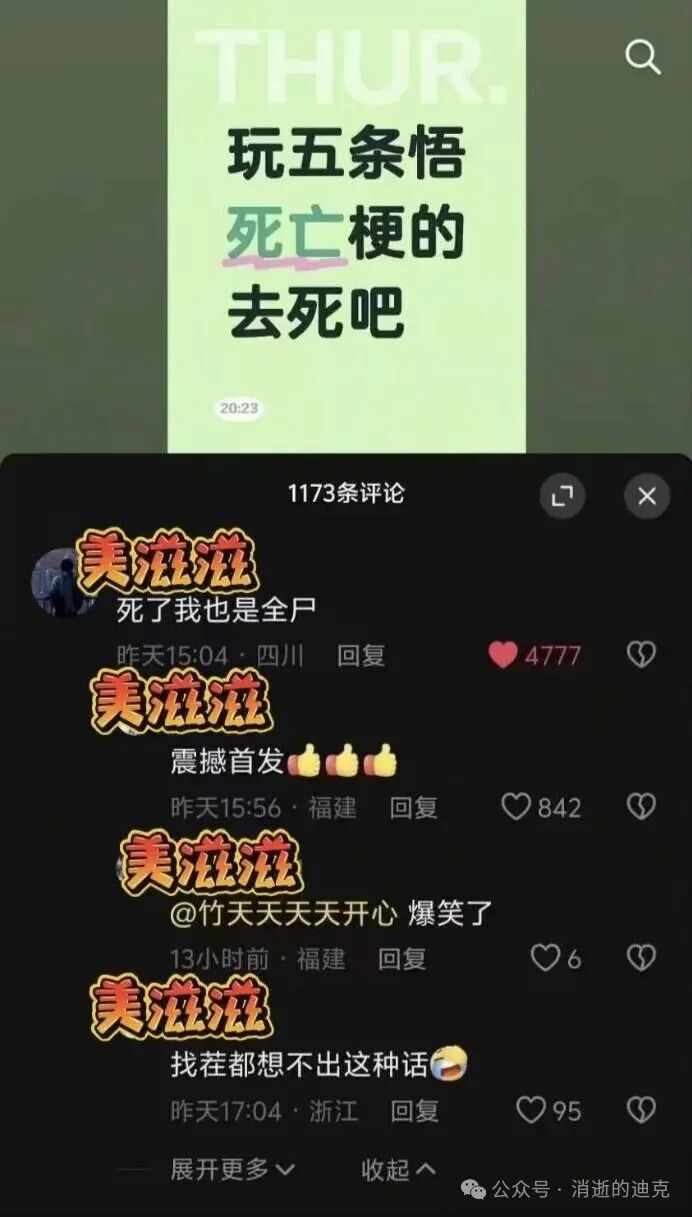Open the mentioned user @竹天天天天开心
The height and width of the screenshot is (1217, 692).
tap(284, 913)
